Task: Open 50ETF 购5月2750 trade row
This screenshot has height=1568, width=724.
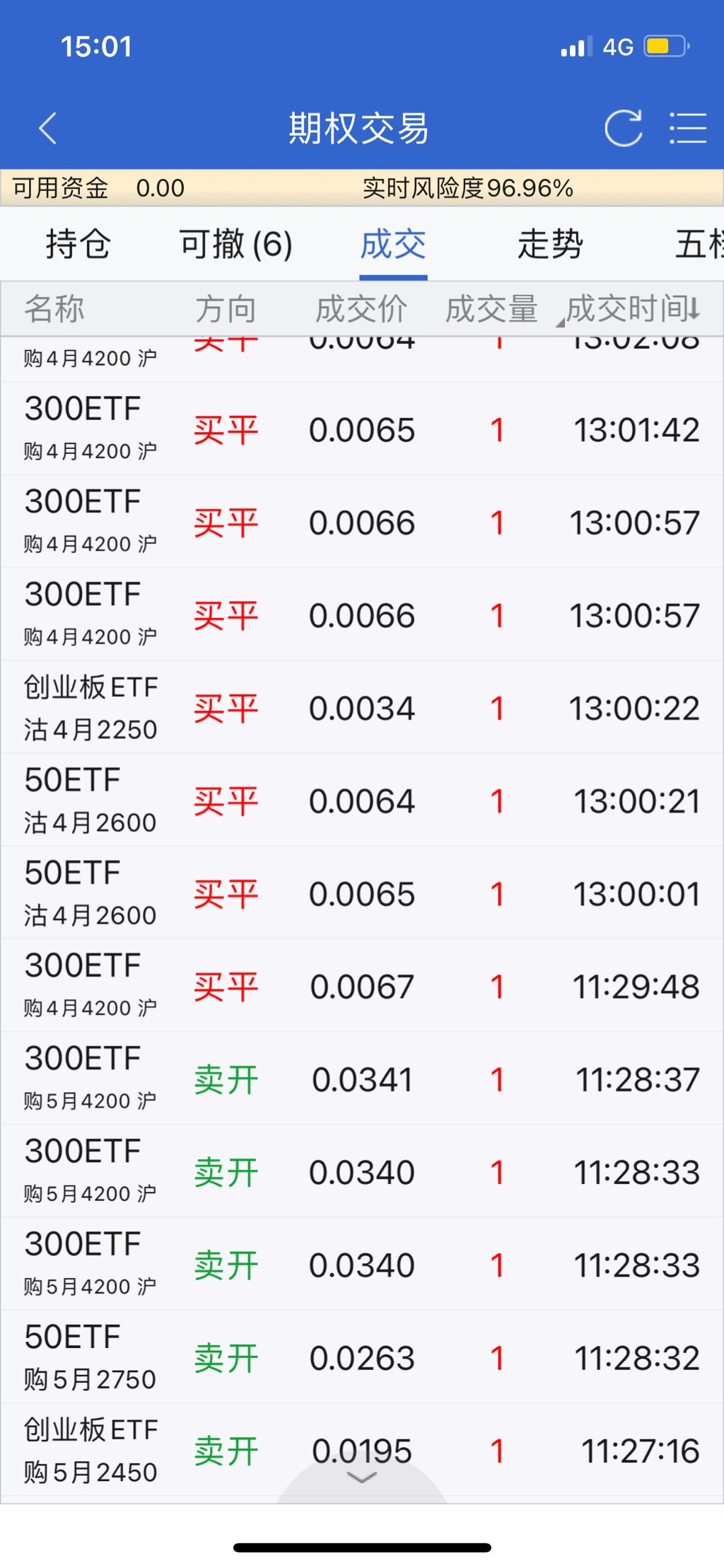Action: click(362, 1357)
